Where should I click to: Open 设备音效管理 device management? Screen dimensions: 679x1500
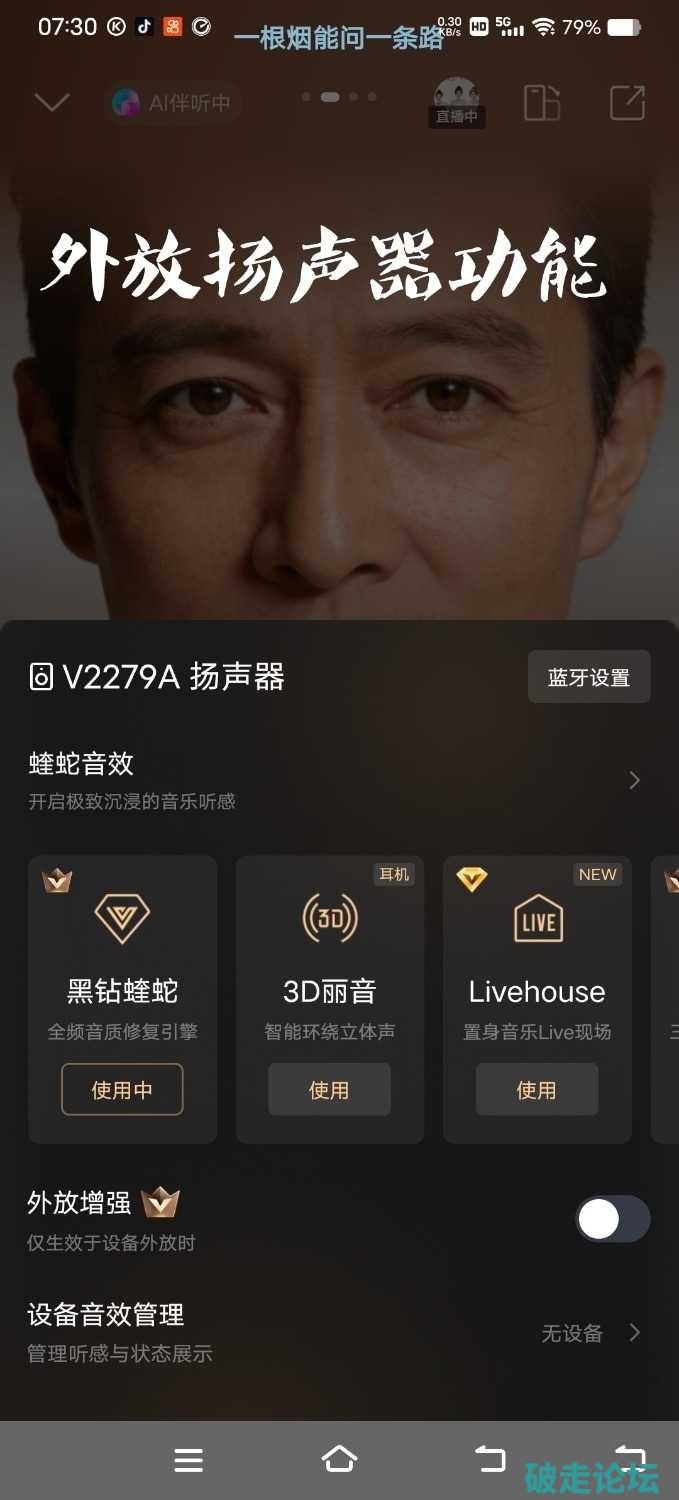pyautogui.click(x=336, y=1332)
